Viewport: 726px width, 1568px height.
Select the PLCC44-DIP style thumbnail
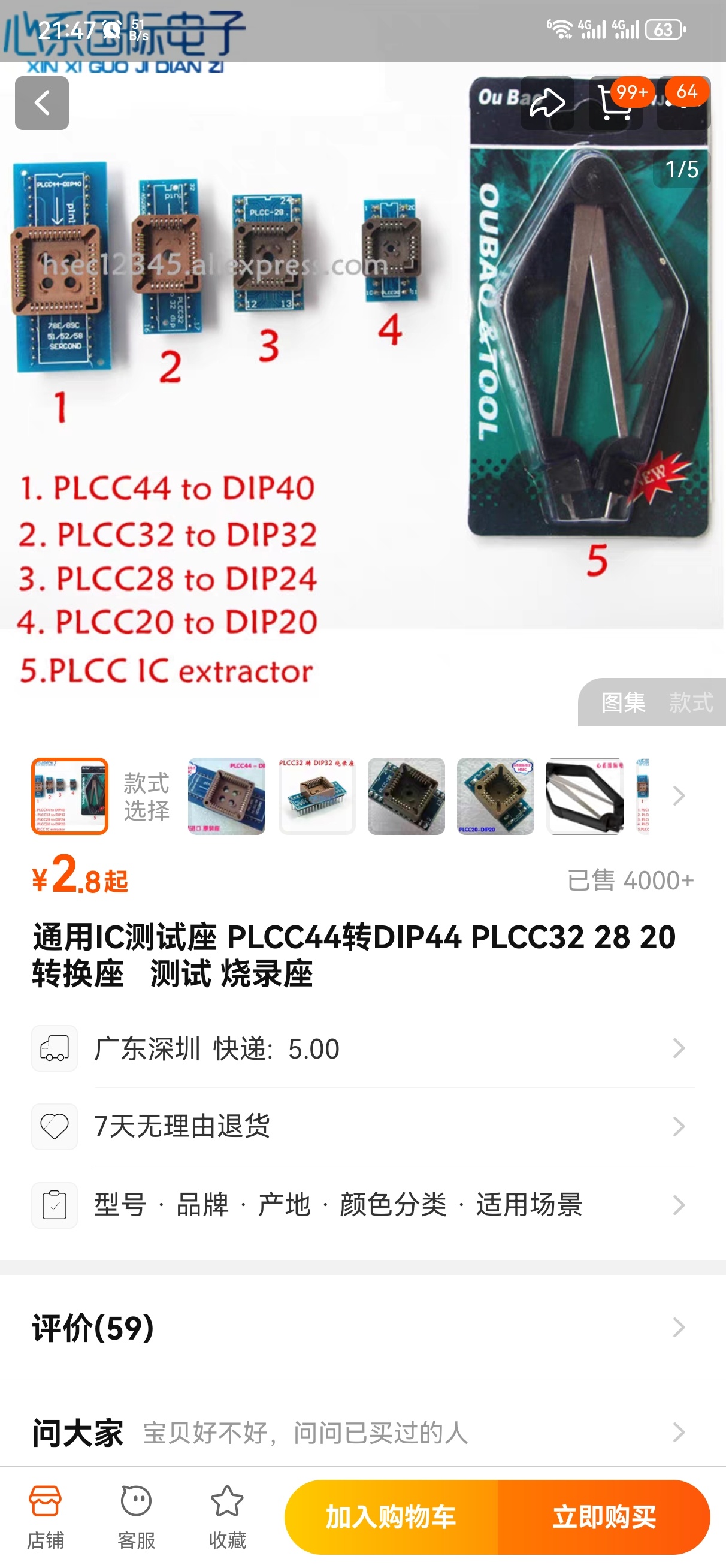click(x=226, y=795)
